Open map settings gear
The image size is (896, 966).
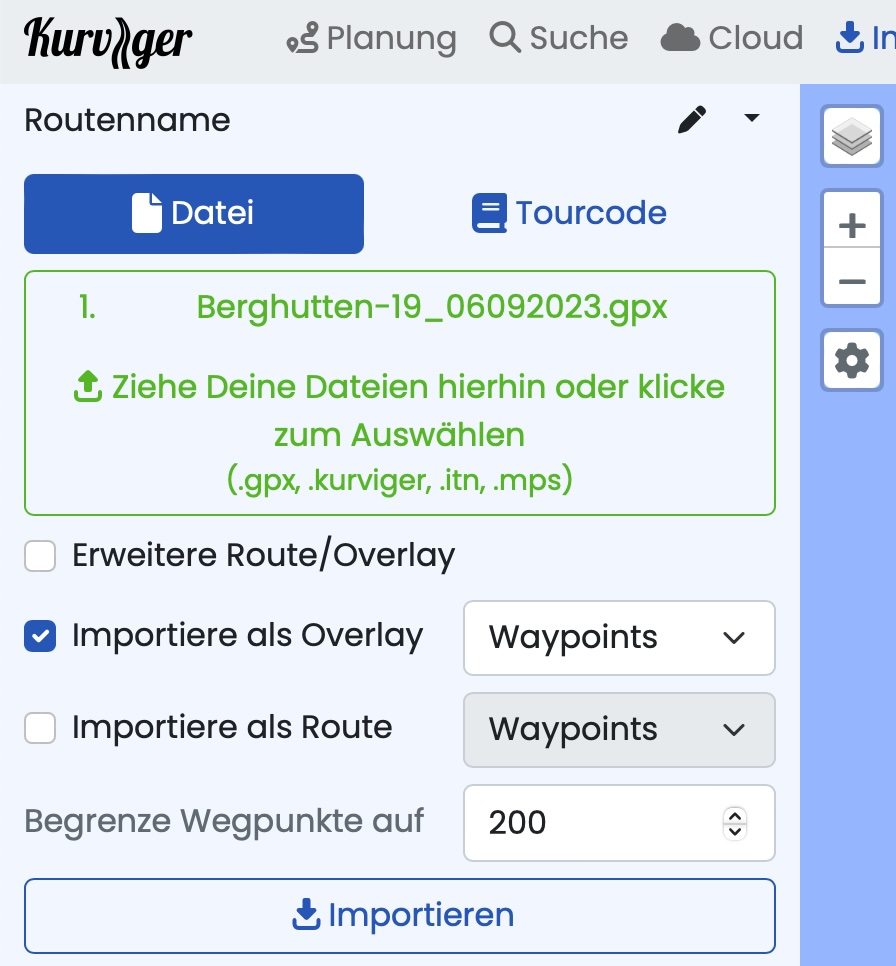851,359
